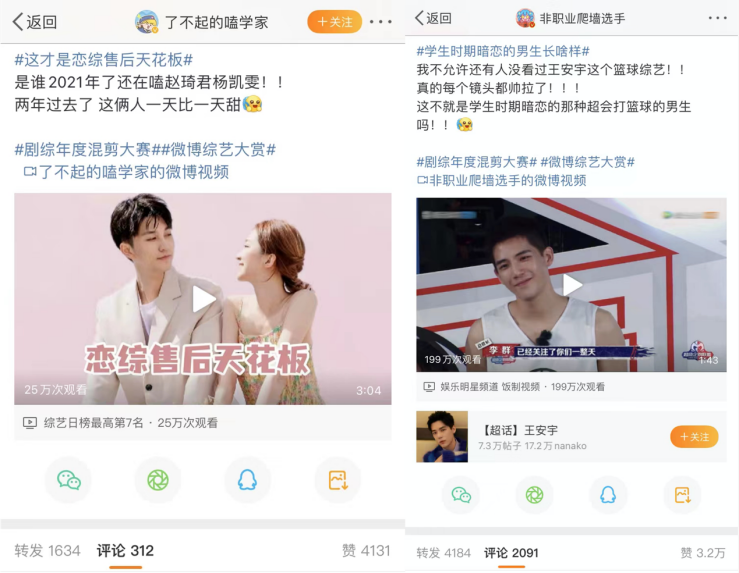Play the 恋综售后天花板 video

203,298
